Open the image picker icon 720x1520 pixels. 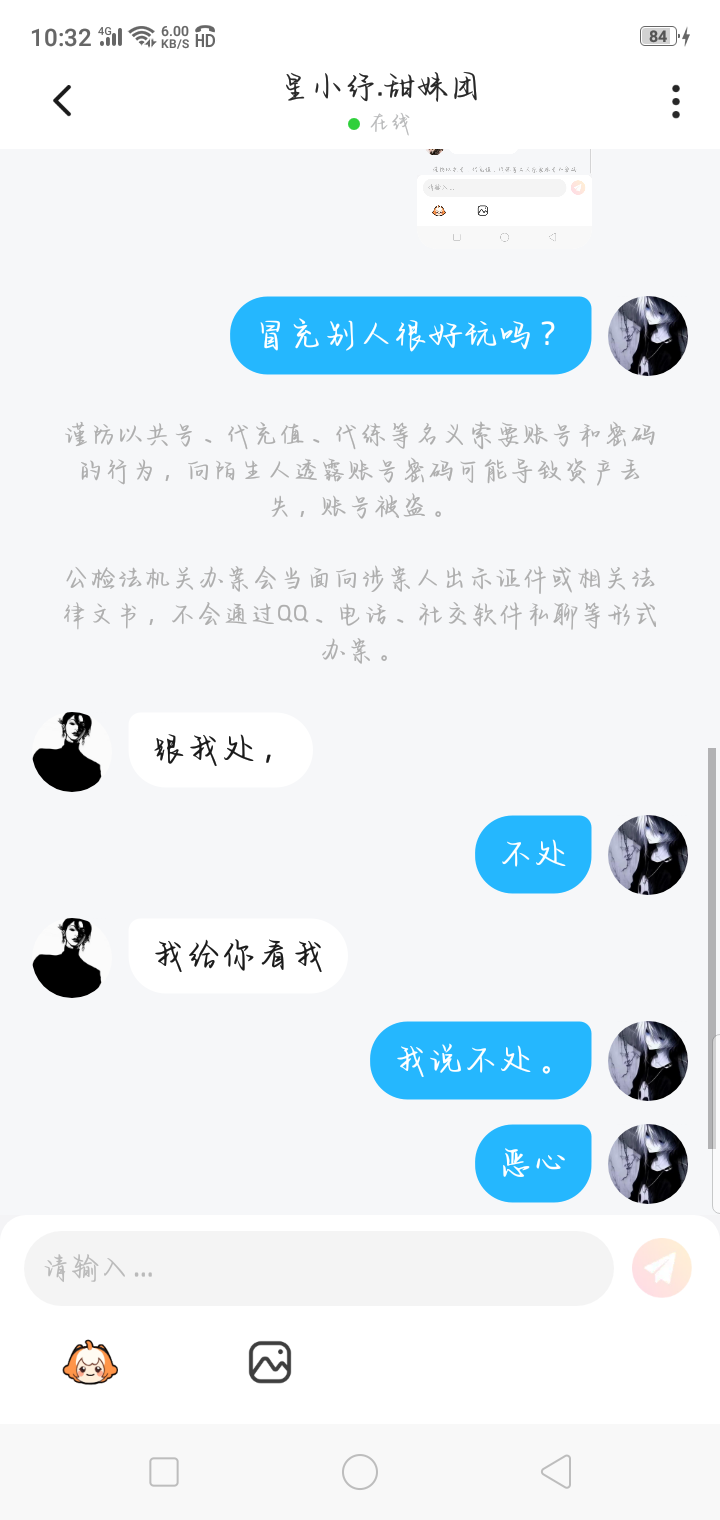tap(270, 1362)
